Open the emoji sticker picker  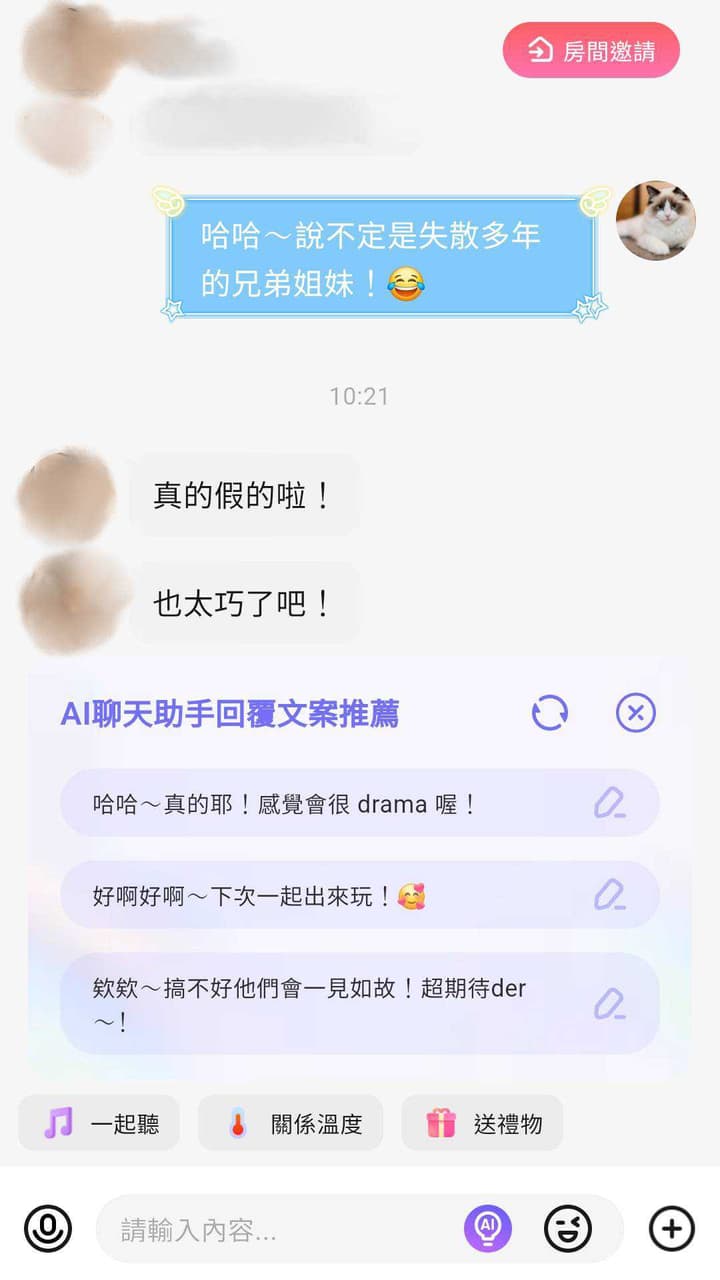coord(568,1228)
